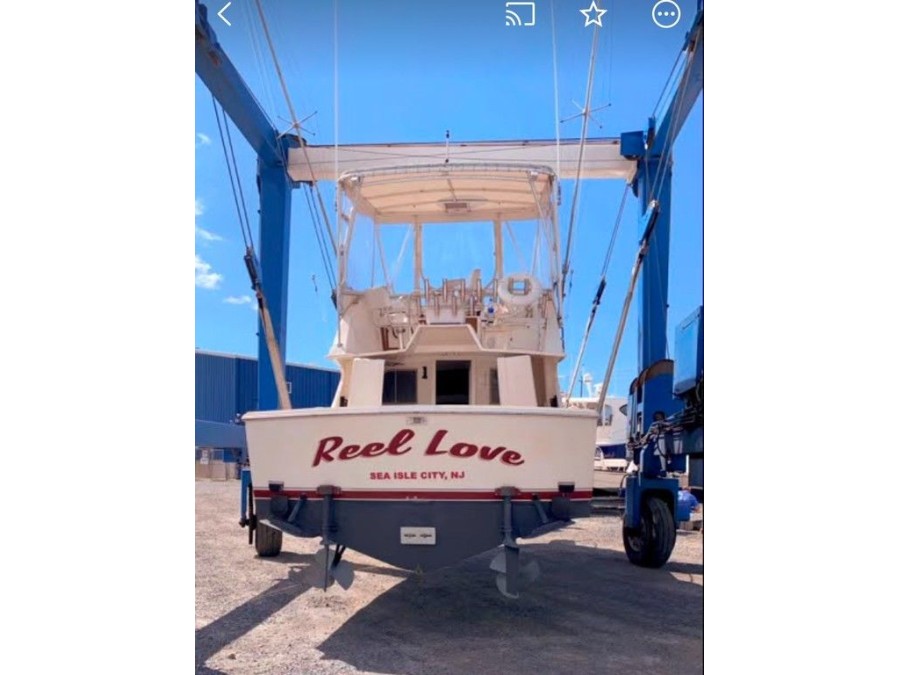Open the overflow menu

(x=666, y=14)
